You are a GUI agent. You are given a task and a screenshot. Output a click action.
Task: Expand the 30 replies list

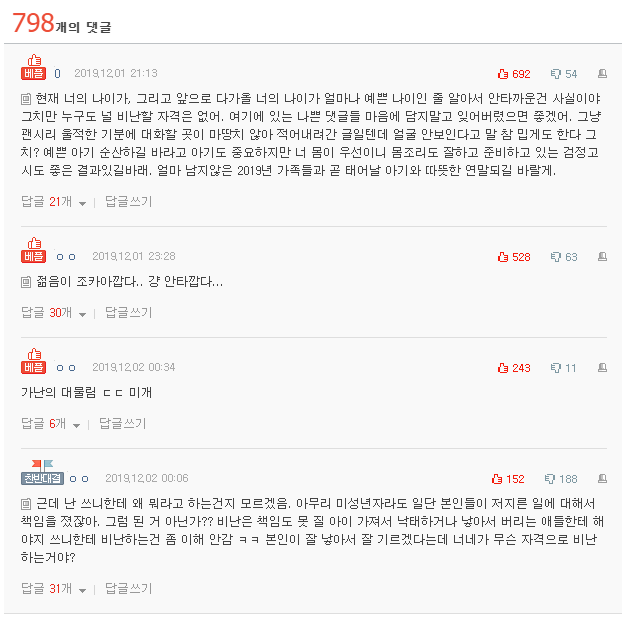coord(54,313)
